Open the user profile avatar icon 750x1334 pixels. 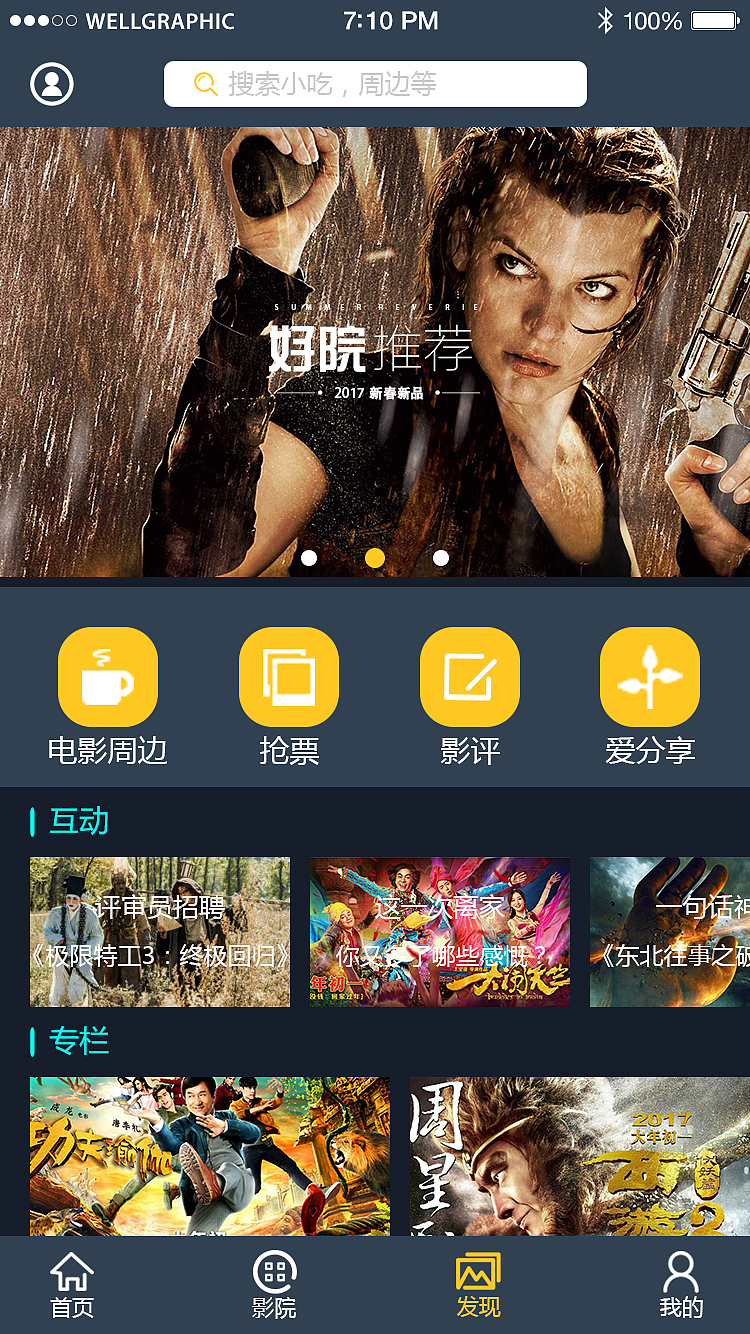[52, 83]
